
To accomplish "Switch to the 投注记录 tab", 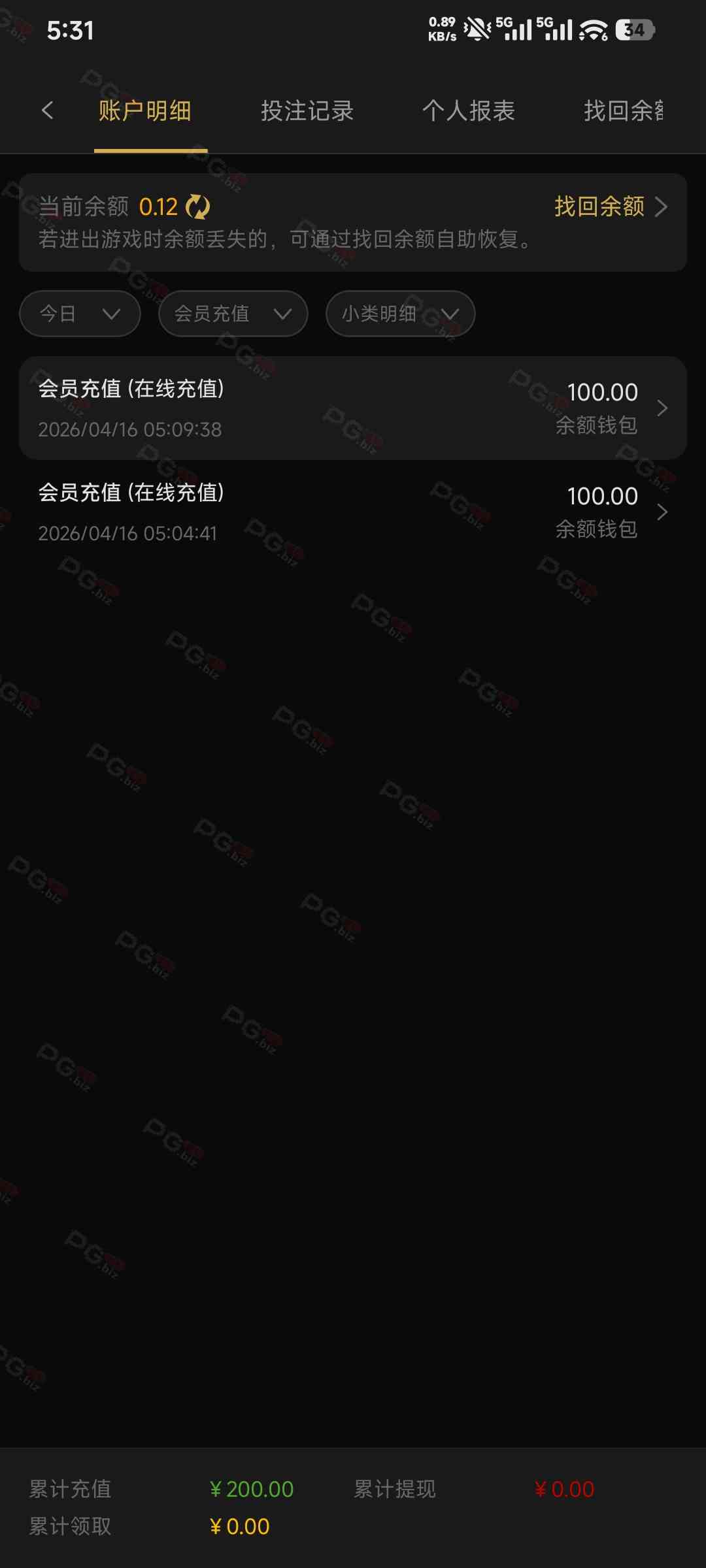I will pos(307,110).
